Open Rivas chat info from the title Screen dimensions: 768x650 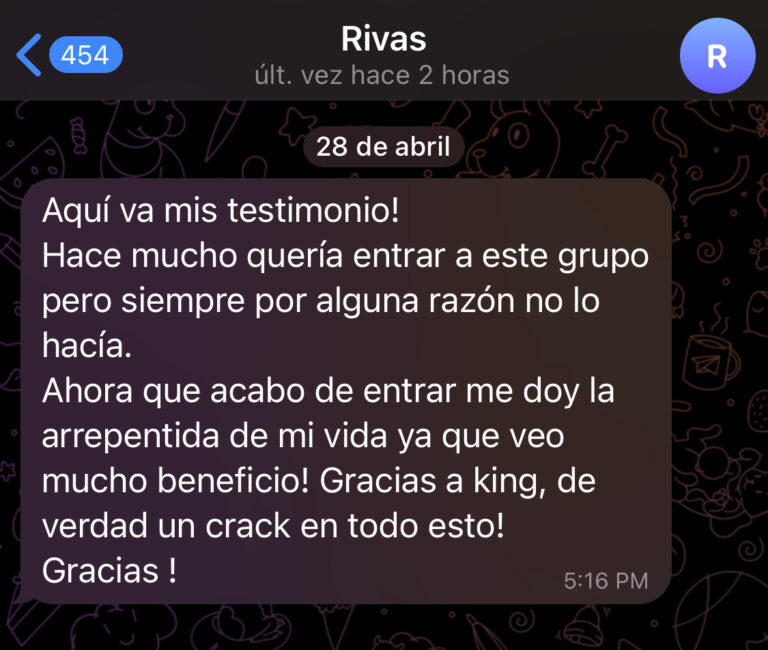click(383, 40)
